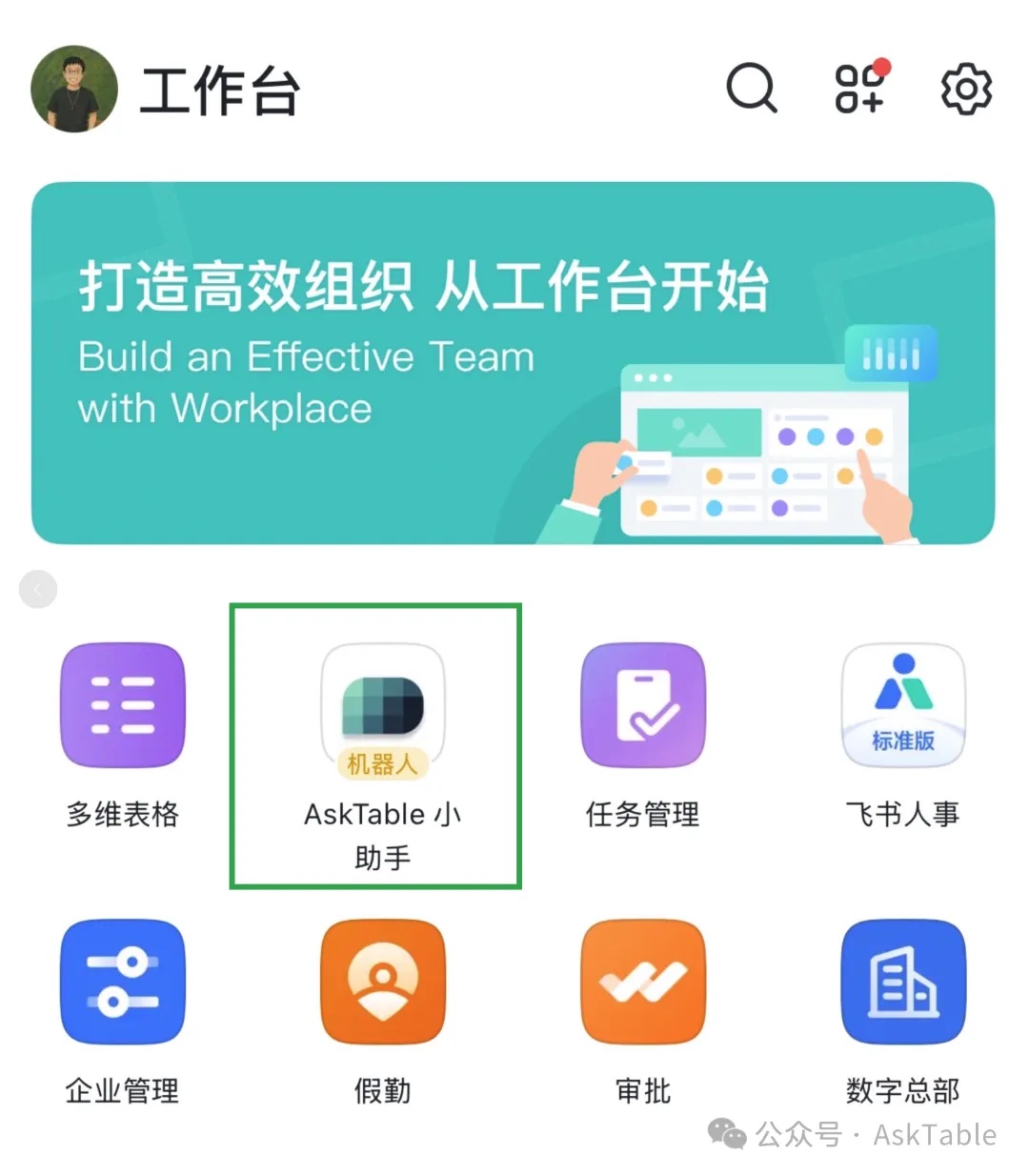Open the 审批 approval app
This screenshot has width=1029, height=1176.
pos(643,983)
